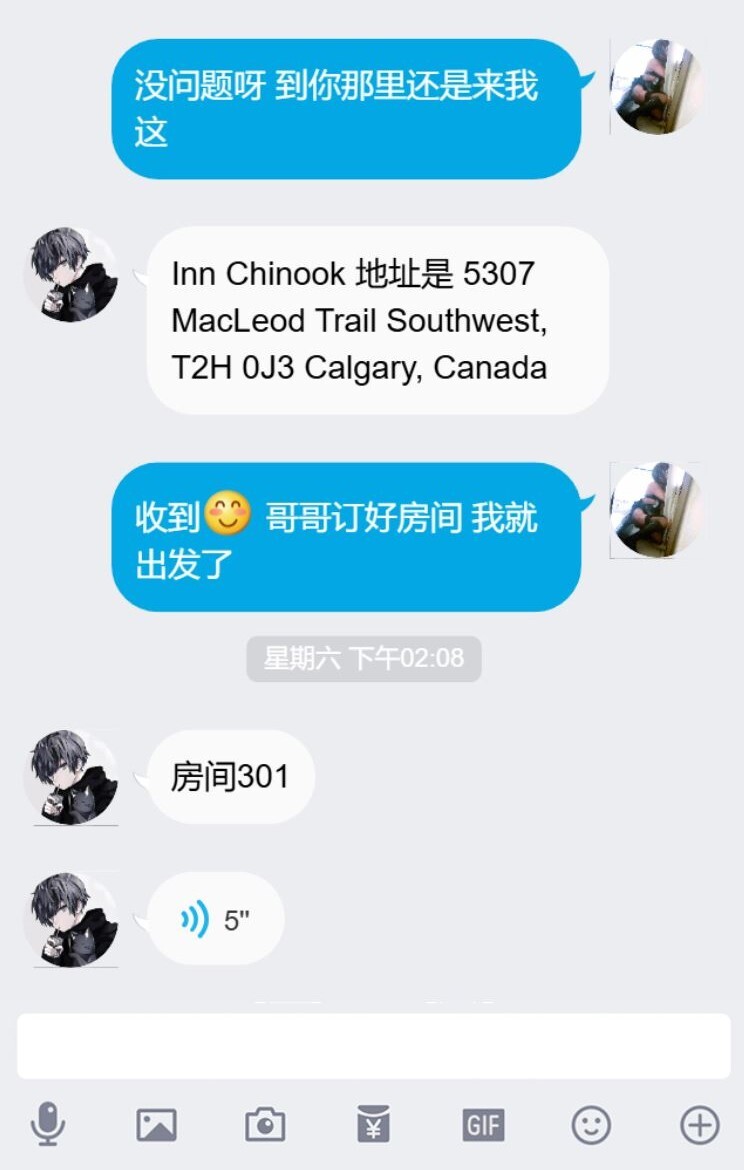
Task: Open the contact's avatar next to 房间301
Action: 71,776
